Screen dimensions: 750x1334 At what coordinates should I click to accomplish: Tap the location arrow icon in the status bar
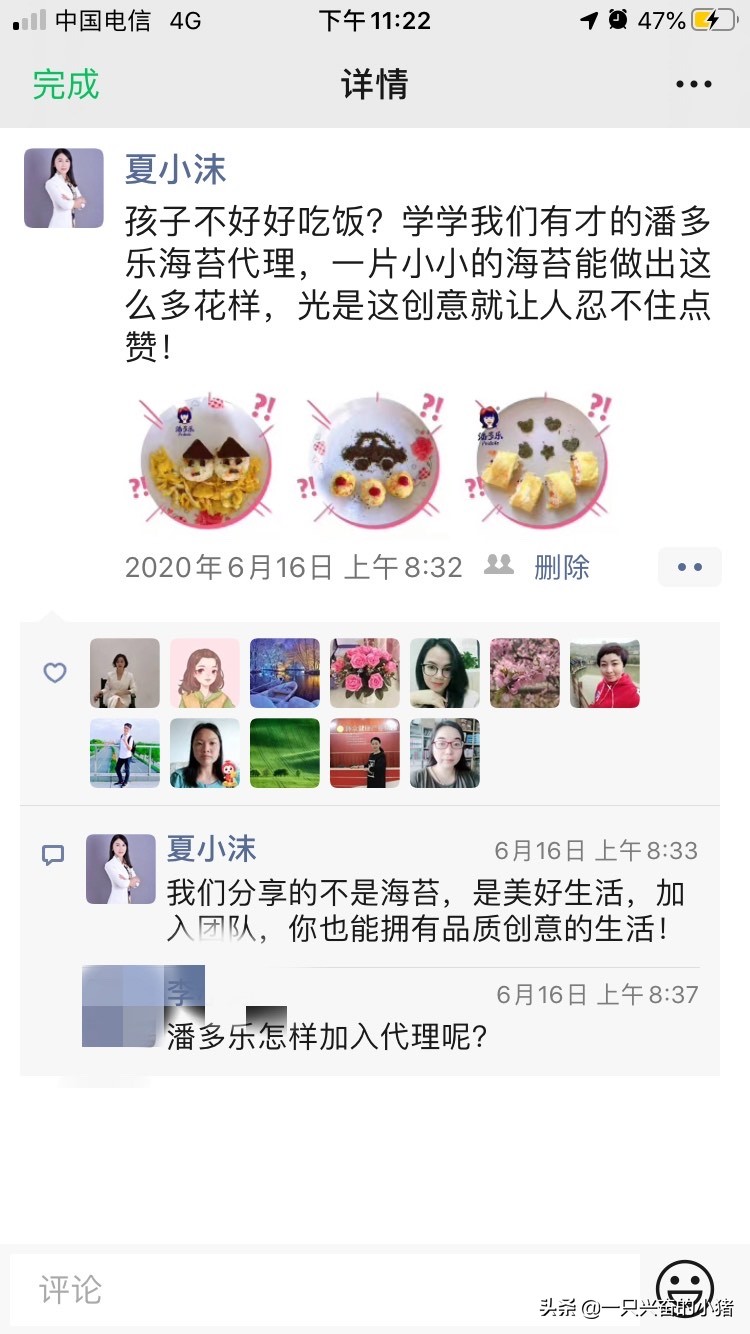[588, 18]
